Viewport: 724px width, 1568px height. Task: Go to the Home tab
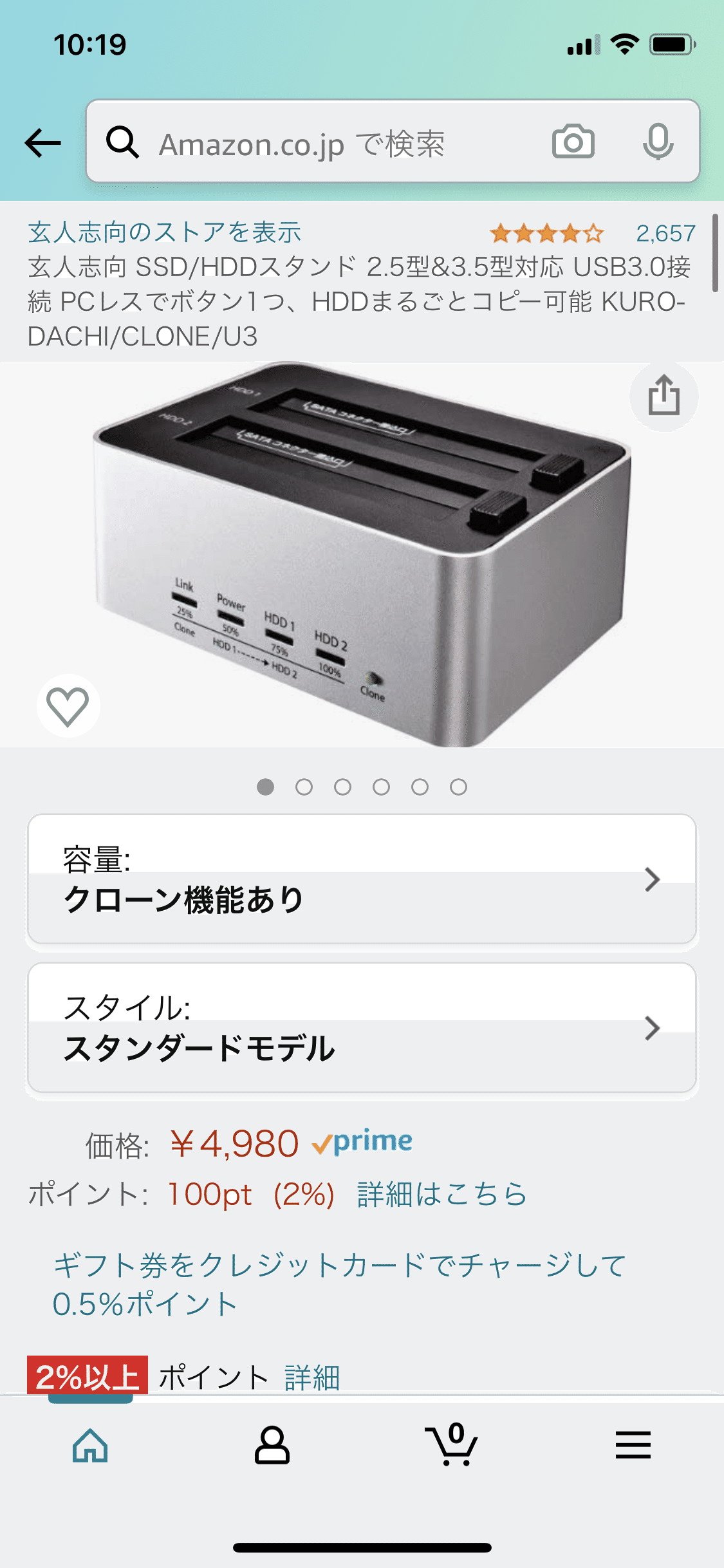(90, 1446)
